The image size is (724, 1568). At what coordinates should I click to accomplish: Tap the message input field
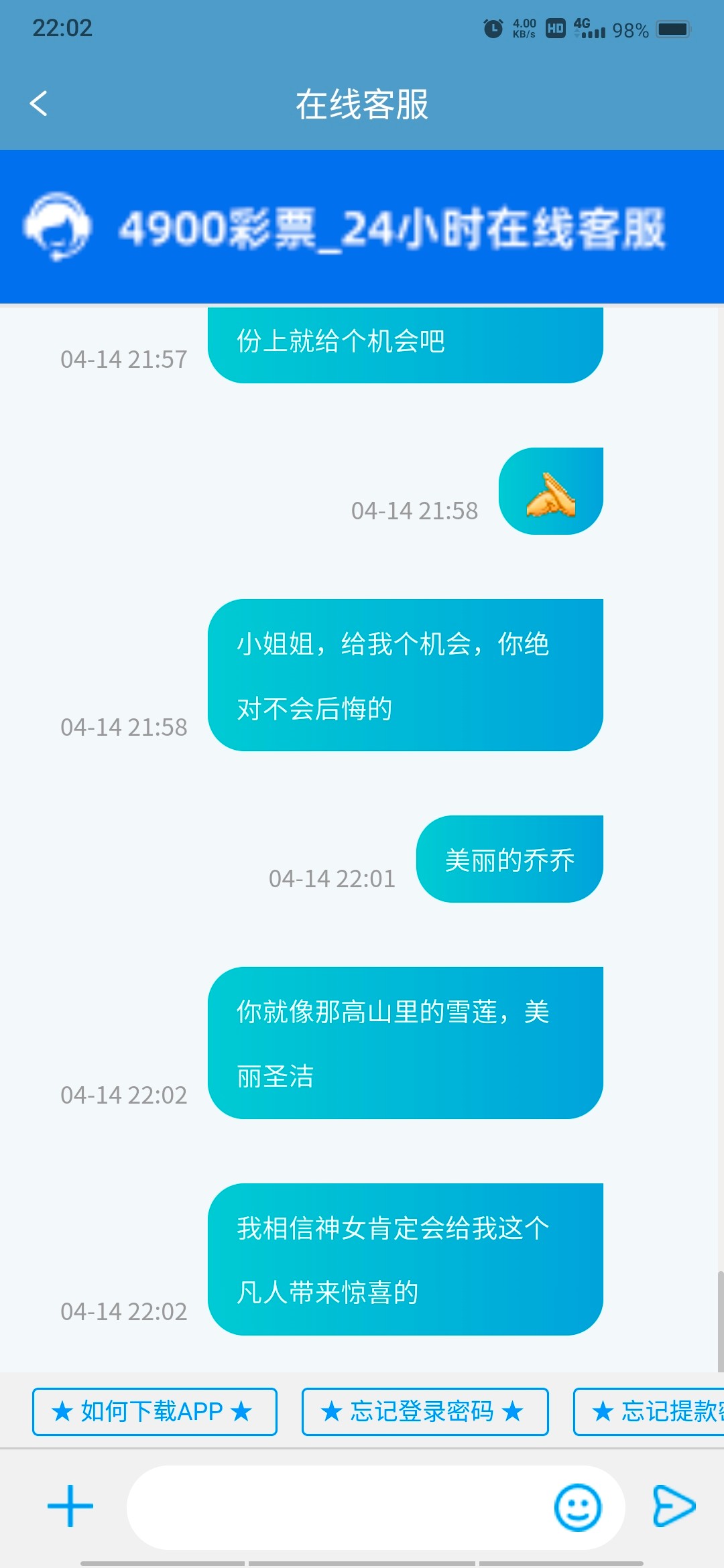[335, 1508]
